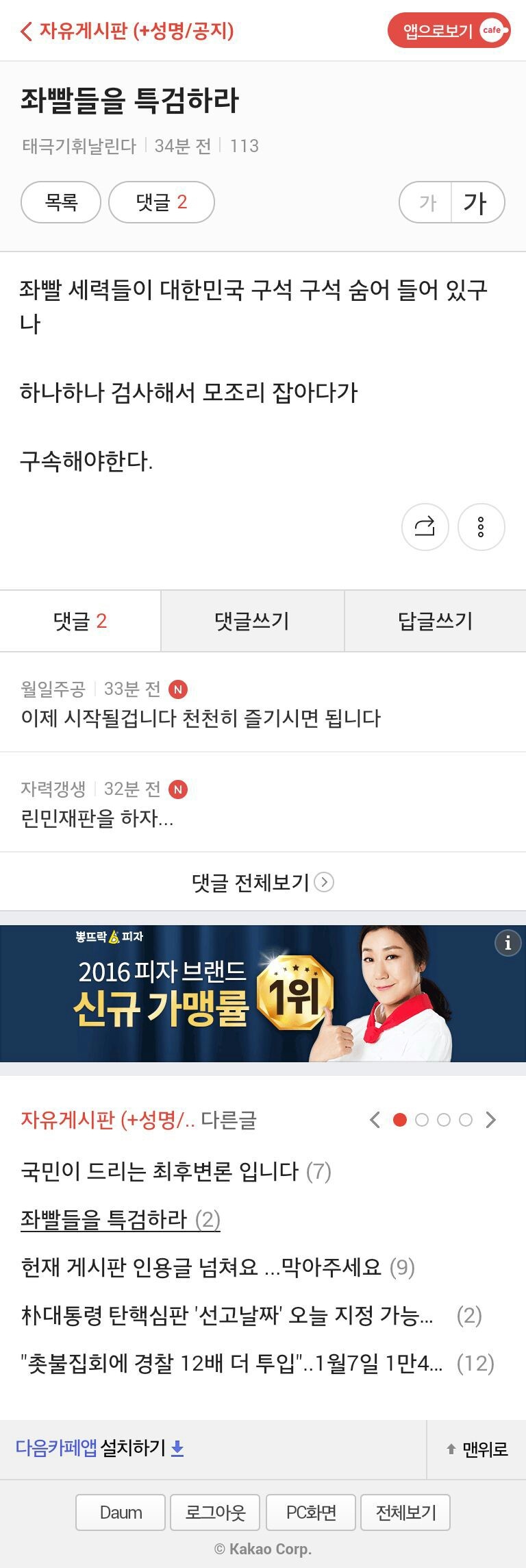The width and height of the screenshot is (526, 1568).
Task: Go back to 자유게시판 board
Action: pos(127,31)
